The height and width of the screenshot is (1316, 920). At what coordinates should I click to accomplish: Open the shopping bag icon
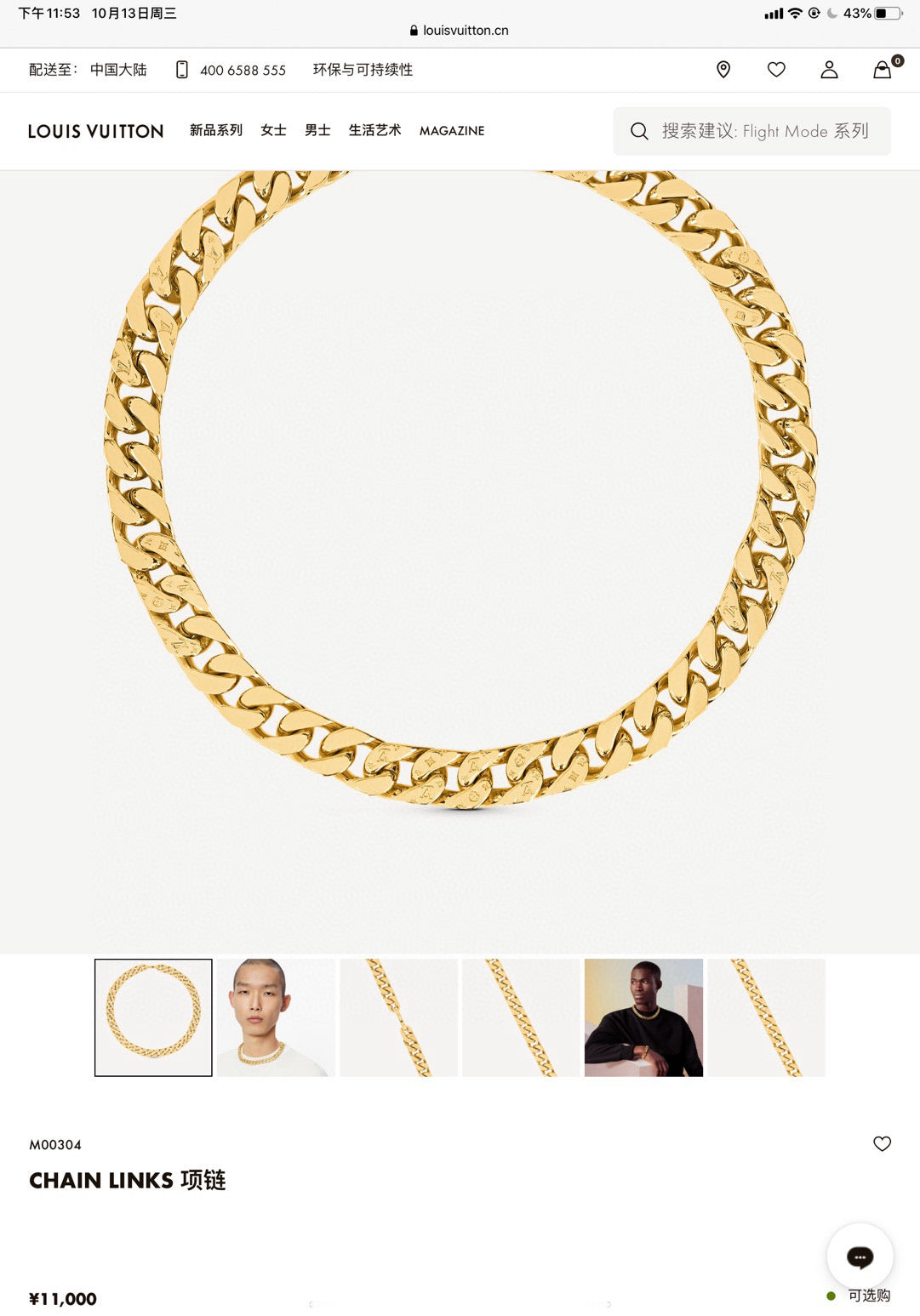883,70
